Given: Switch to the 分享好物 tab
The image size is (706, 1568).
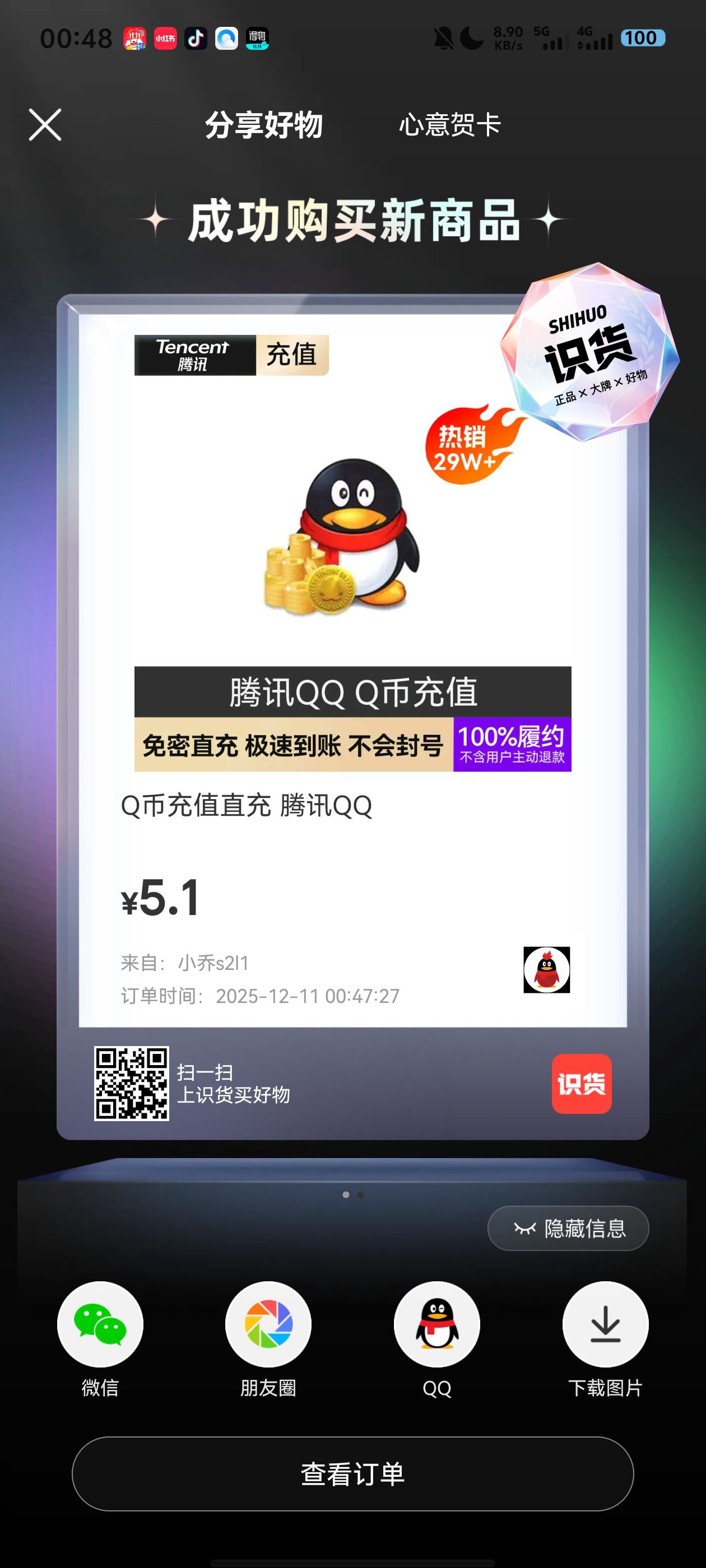Looking at the screenshot, I should coord(264,125).
